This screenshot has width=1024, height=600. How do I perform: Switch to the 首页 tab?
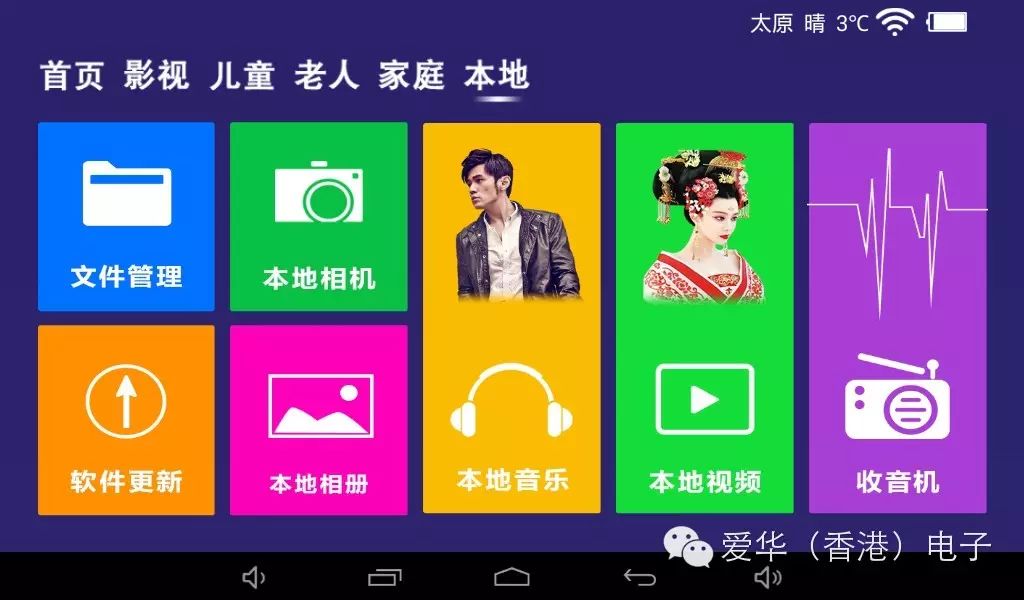(x=72, y=76)
